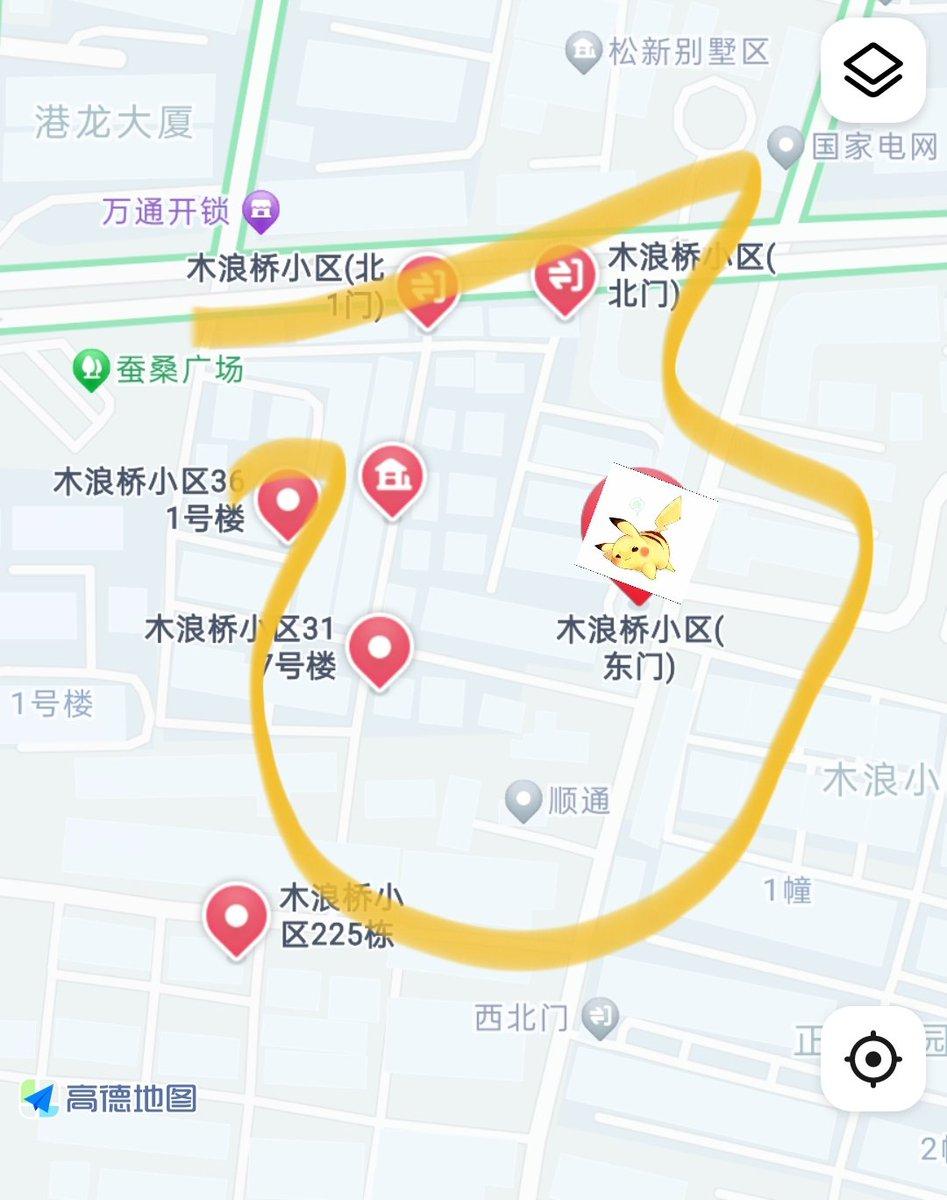Viewport: 947px width, 1200px height.
Task: Select the 顺通 location marker
Action: pos(523,800)
